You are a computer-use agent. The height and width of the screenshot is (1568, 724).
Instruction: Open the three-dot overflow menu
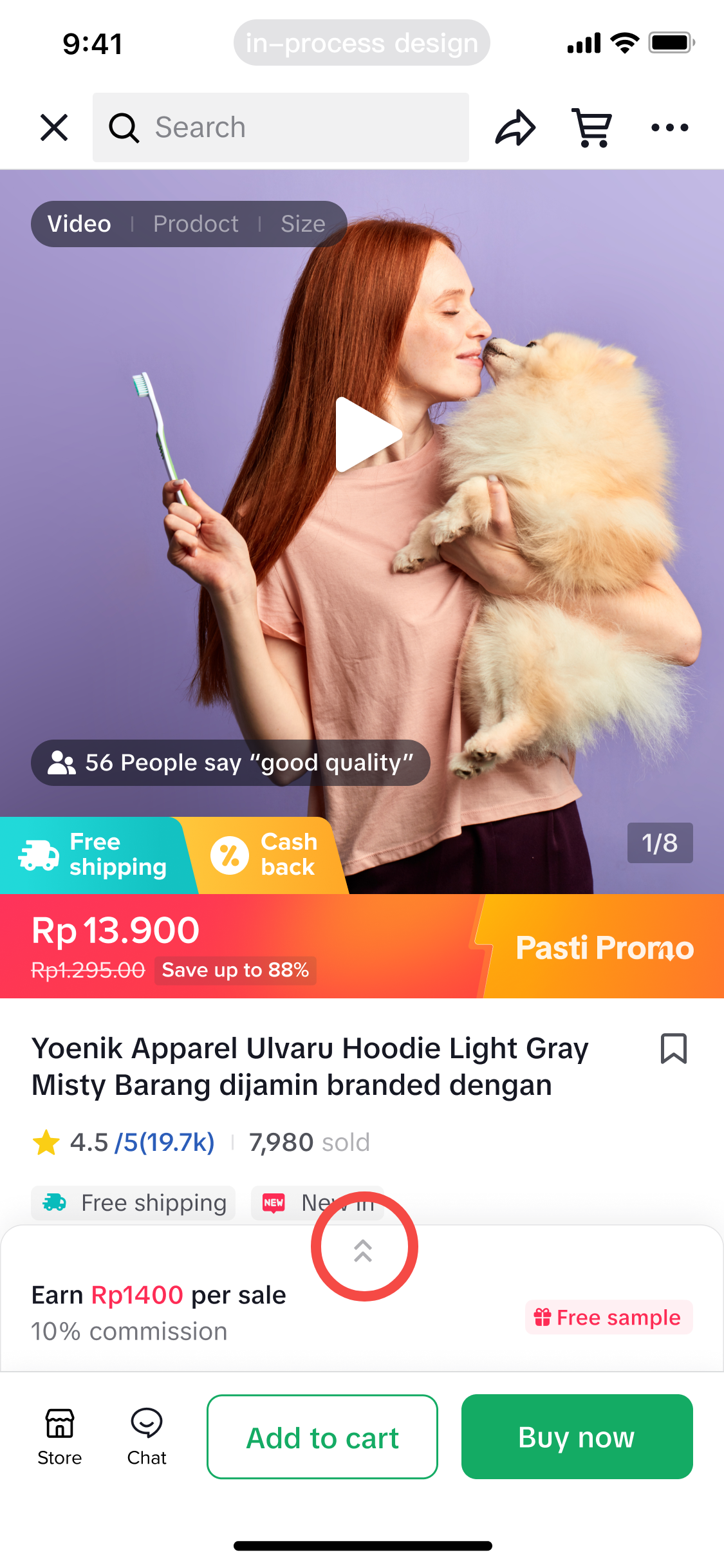(x=669, y=127)
